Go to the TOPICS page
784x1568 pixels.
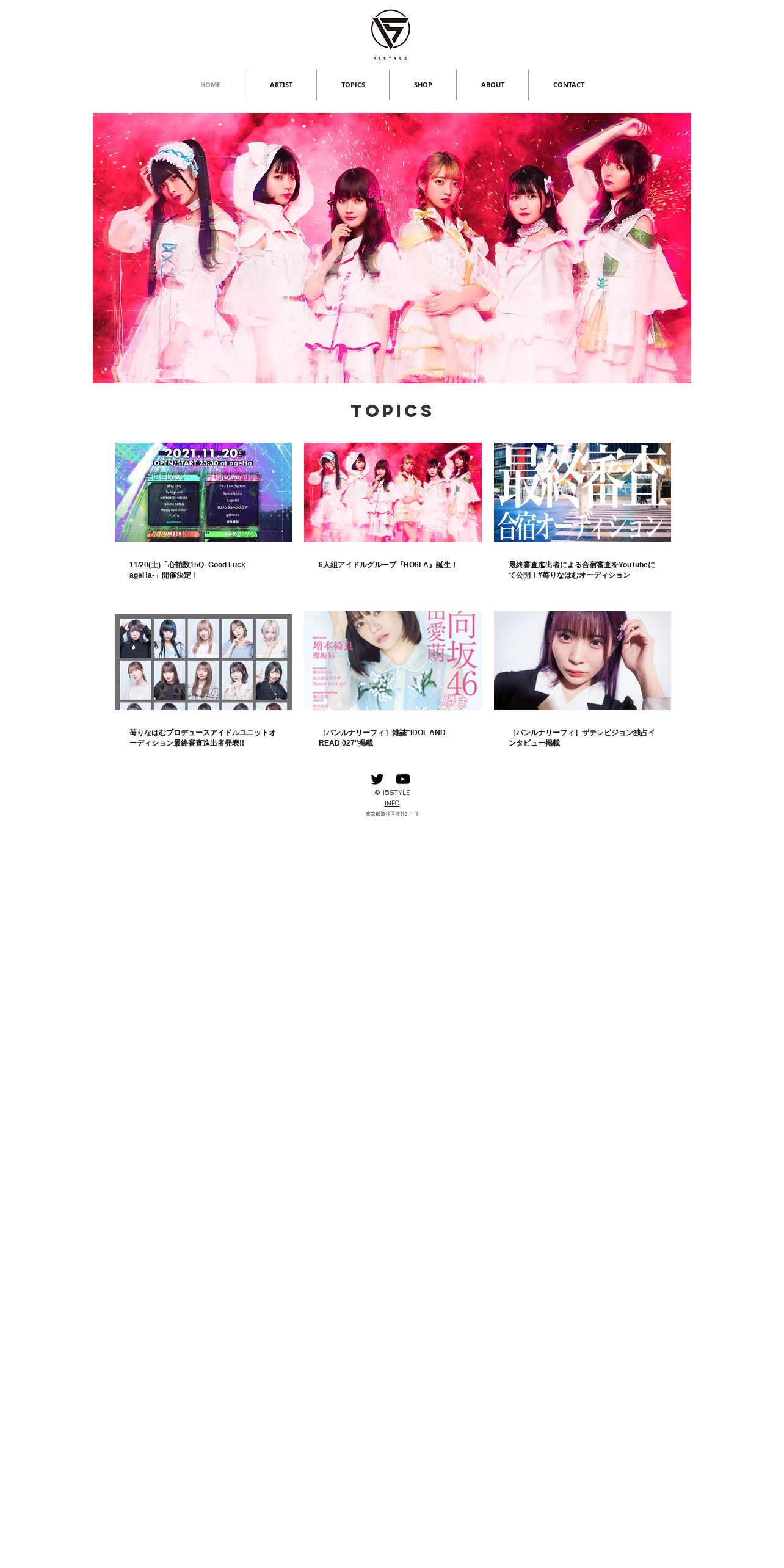point(353,85)
